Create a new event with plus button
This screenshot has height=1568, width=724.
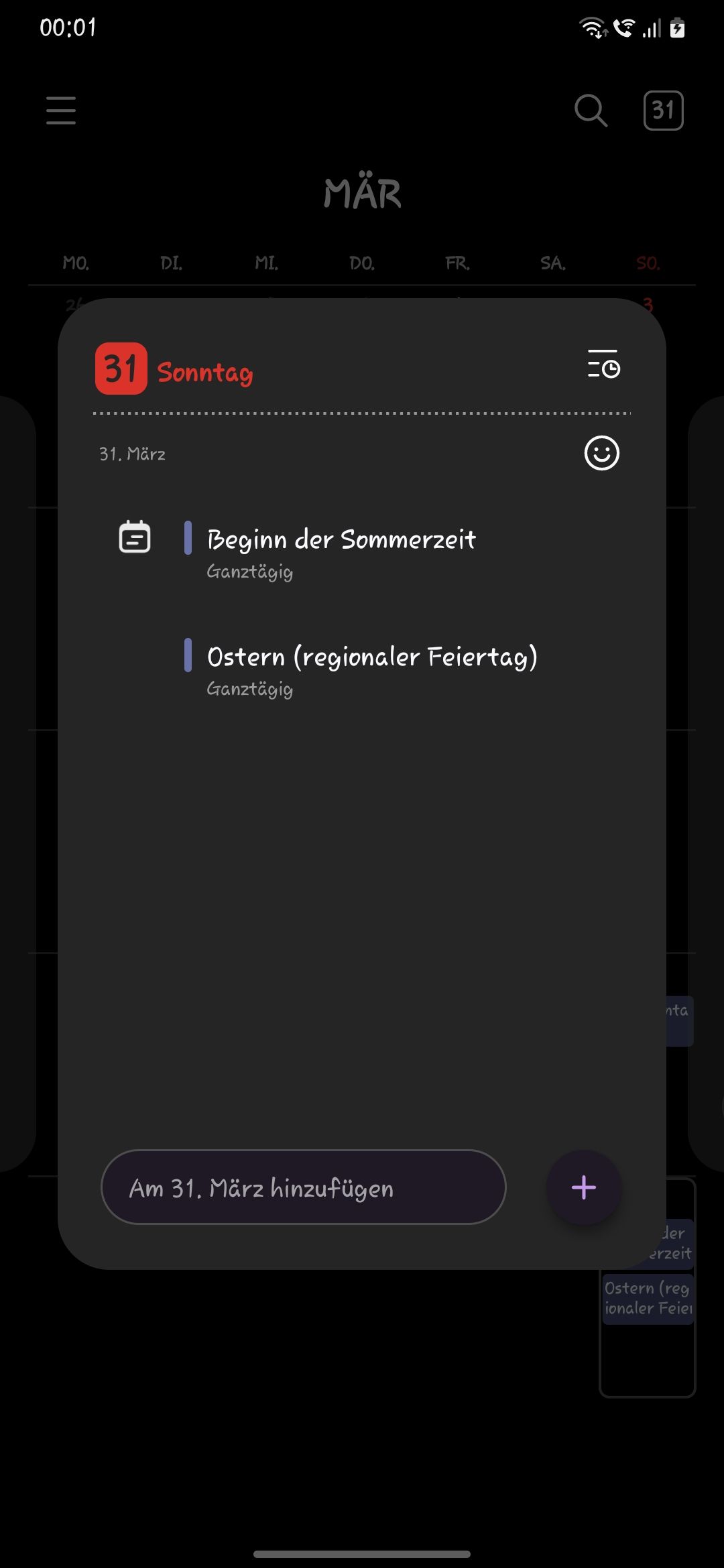tap(583, 1187)
